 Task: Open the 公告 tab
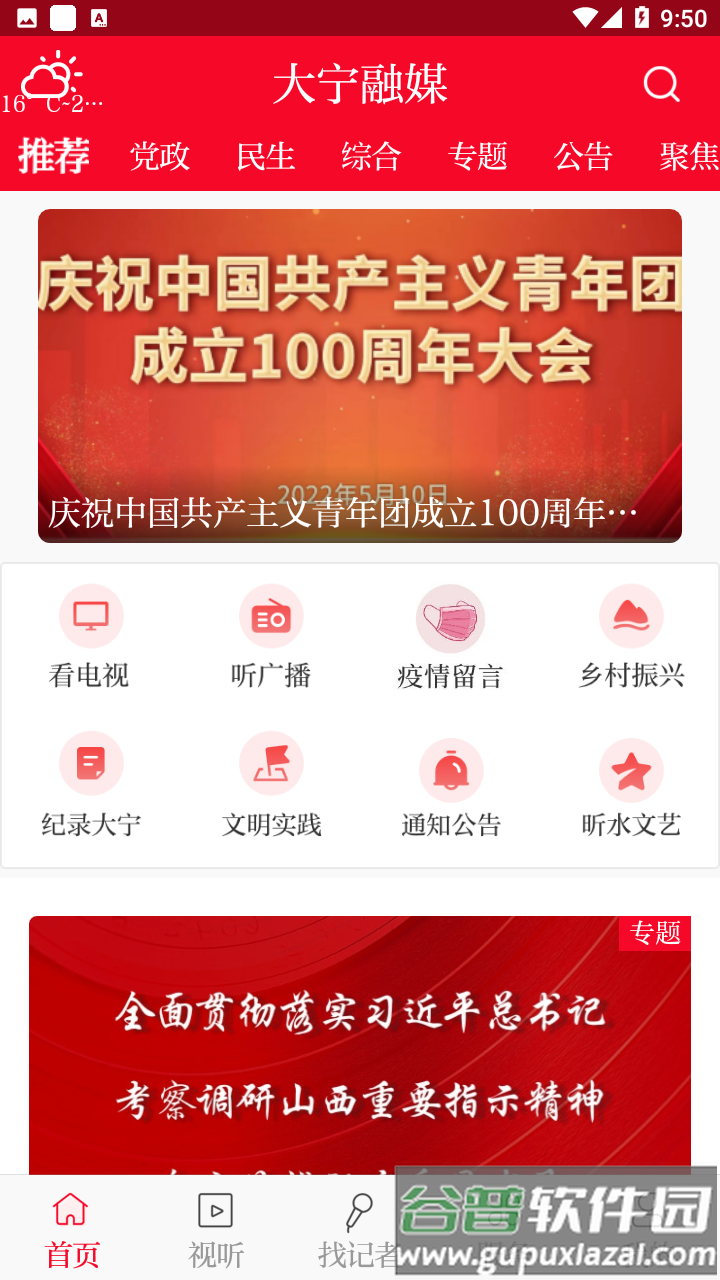tap(583, 157)
